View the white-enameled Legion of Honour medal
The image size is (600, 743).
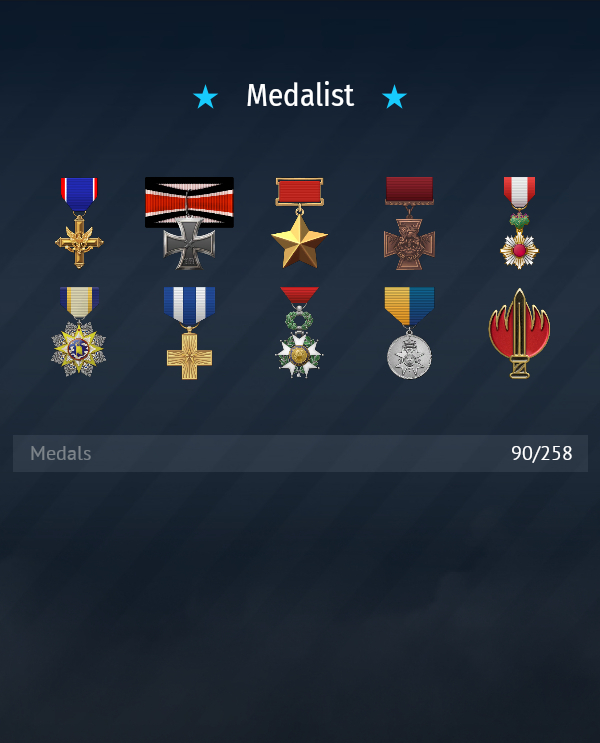(x=299, y=332)
